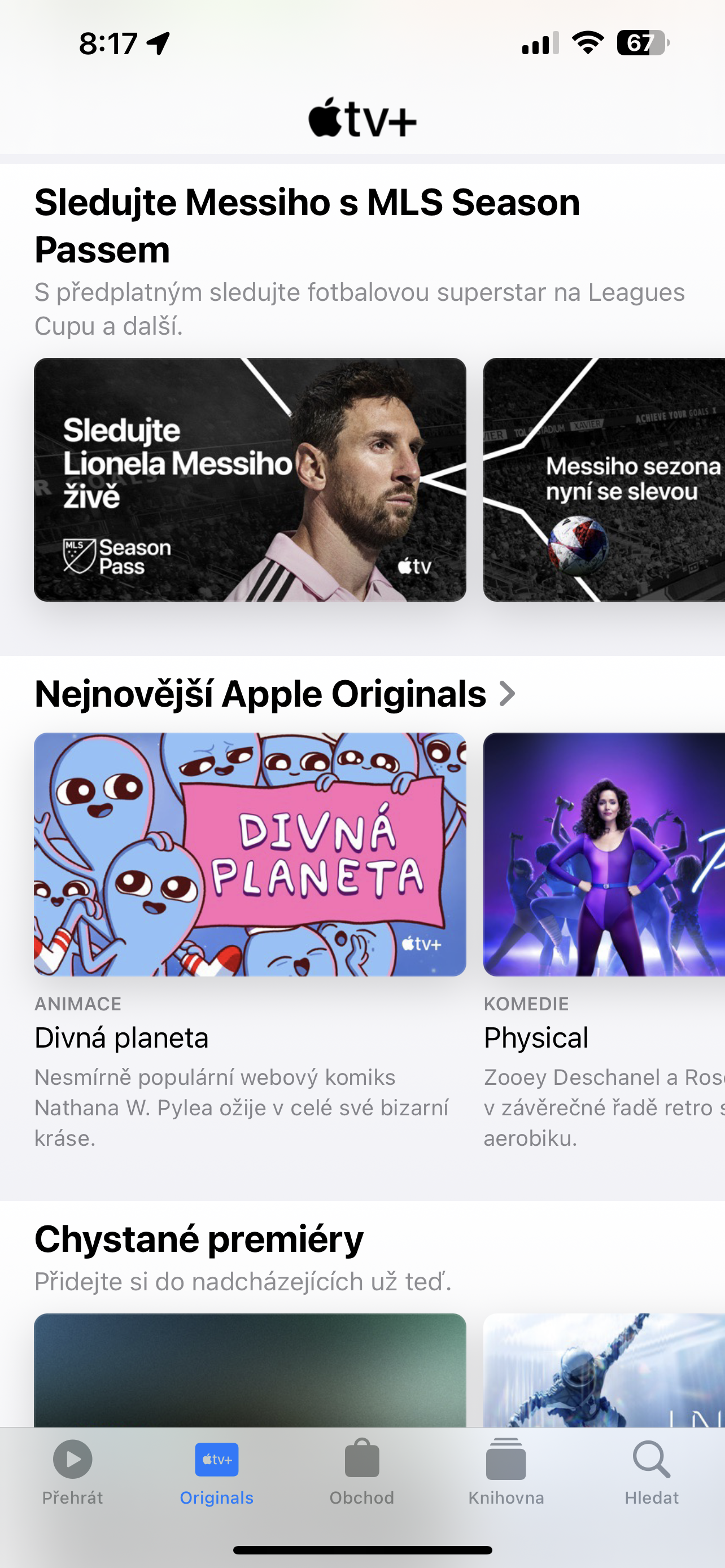Select the Originals tab
This screenshot has height=1568, width=725.
217,1471
